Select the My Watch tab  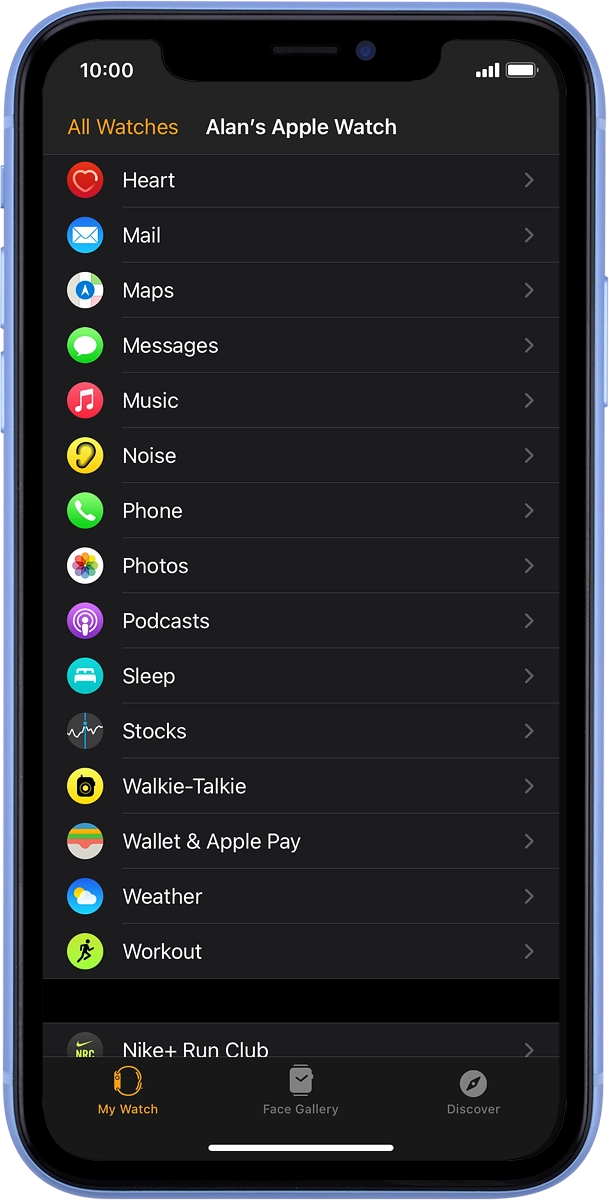pos(127,1090)
